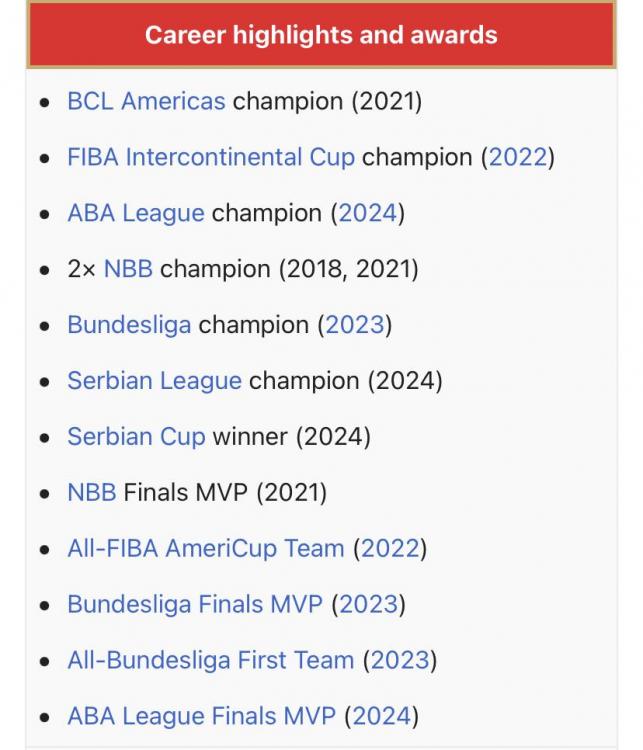Follow the 2022 link after All-FIBA AmeriCup Team
This screenshot has width=643, height=750.
(389, 549)
